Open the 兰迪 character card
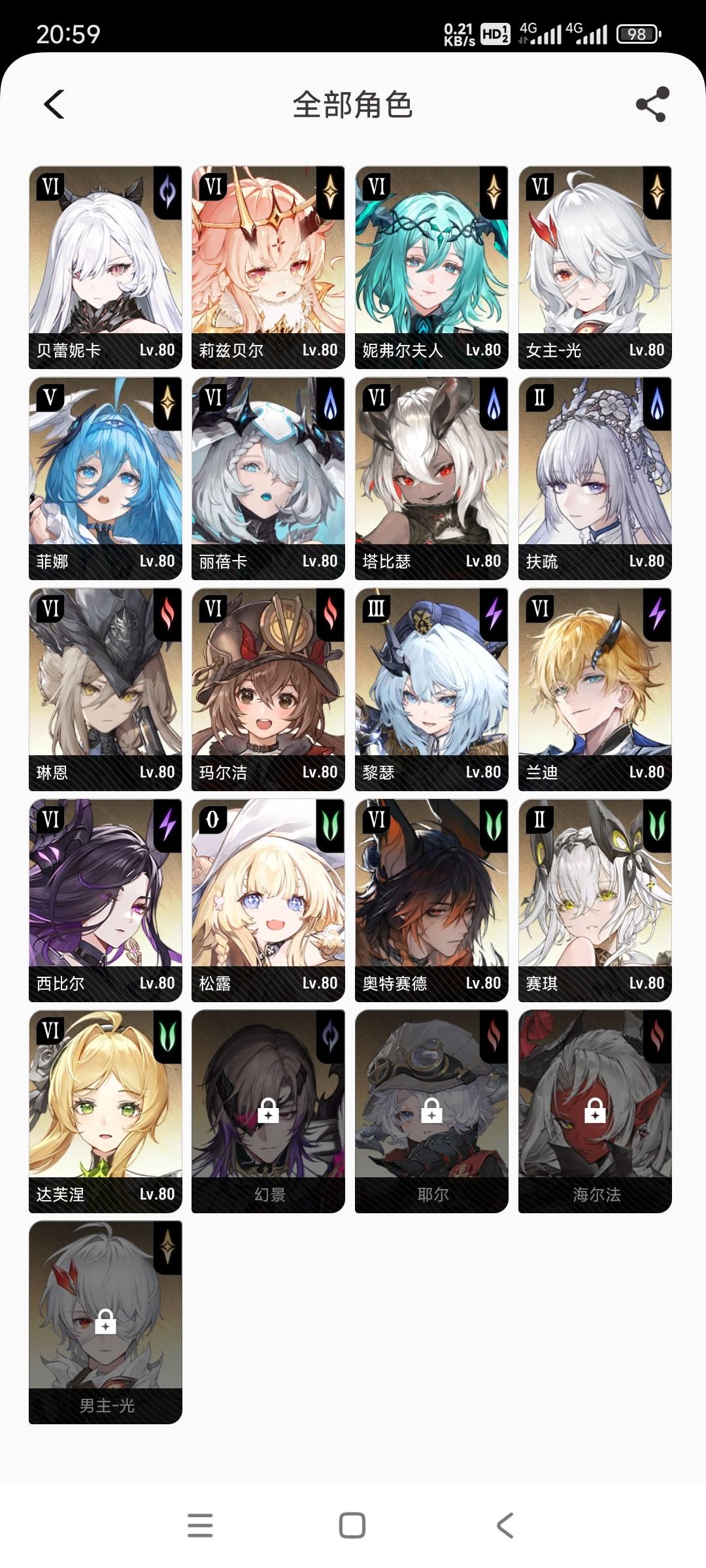 point(595,689)
